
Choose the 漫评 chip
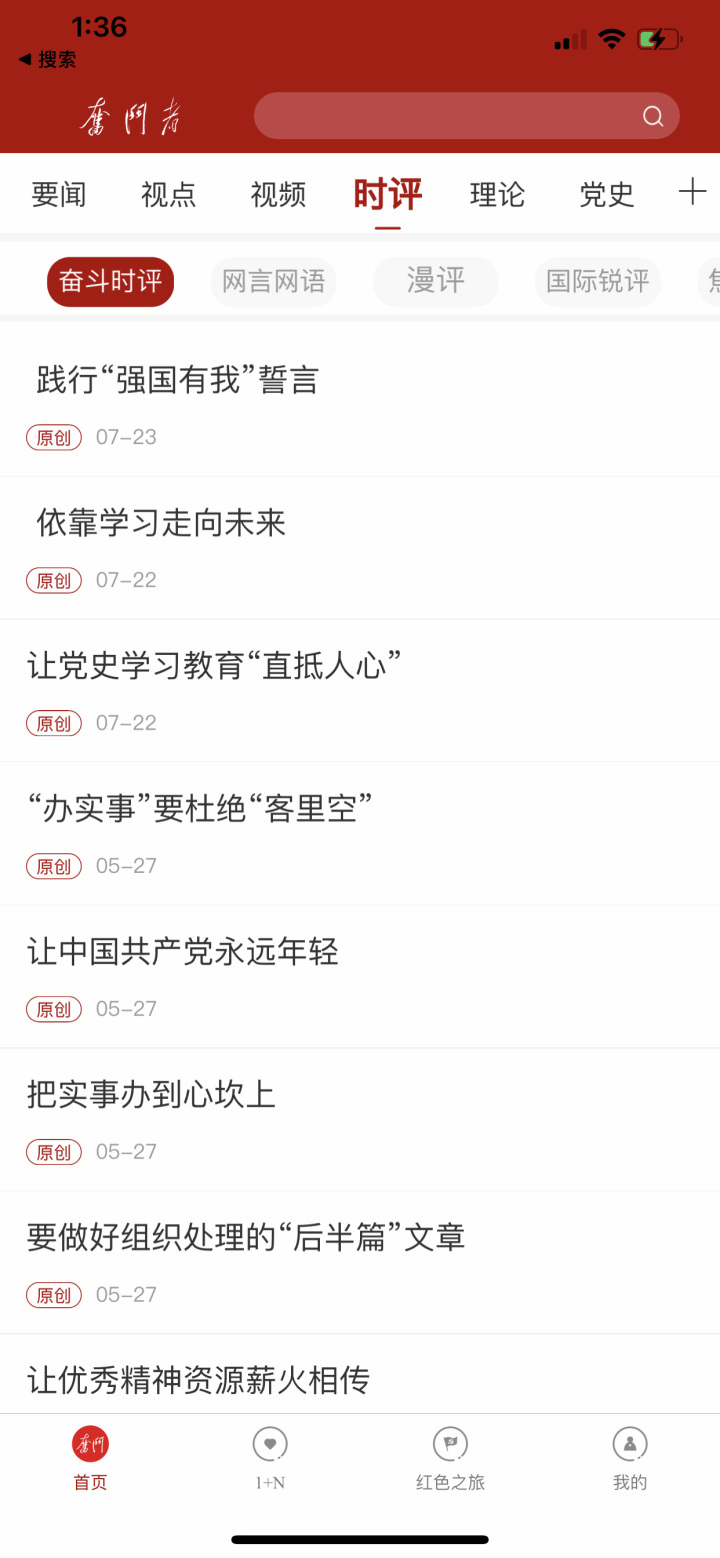point(435,282)
